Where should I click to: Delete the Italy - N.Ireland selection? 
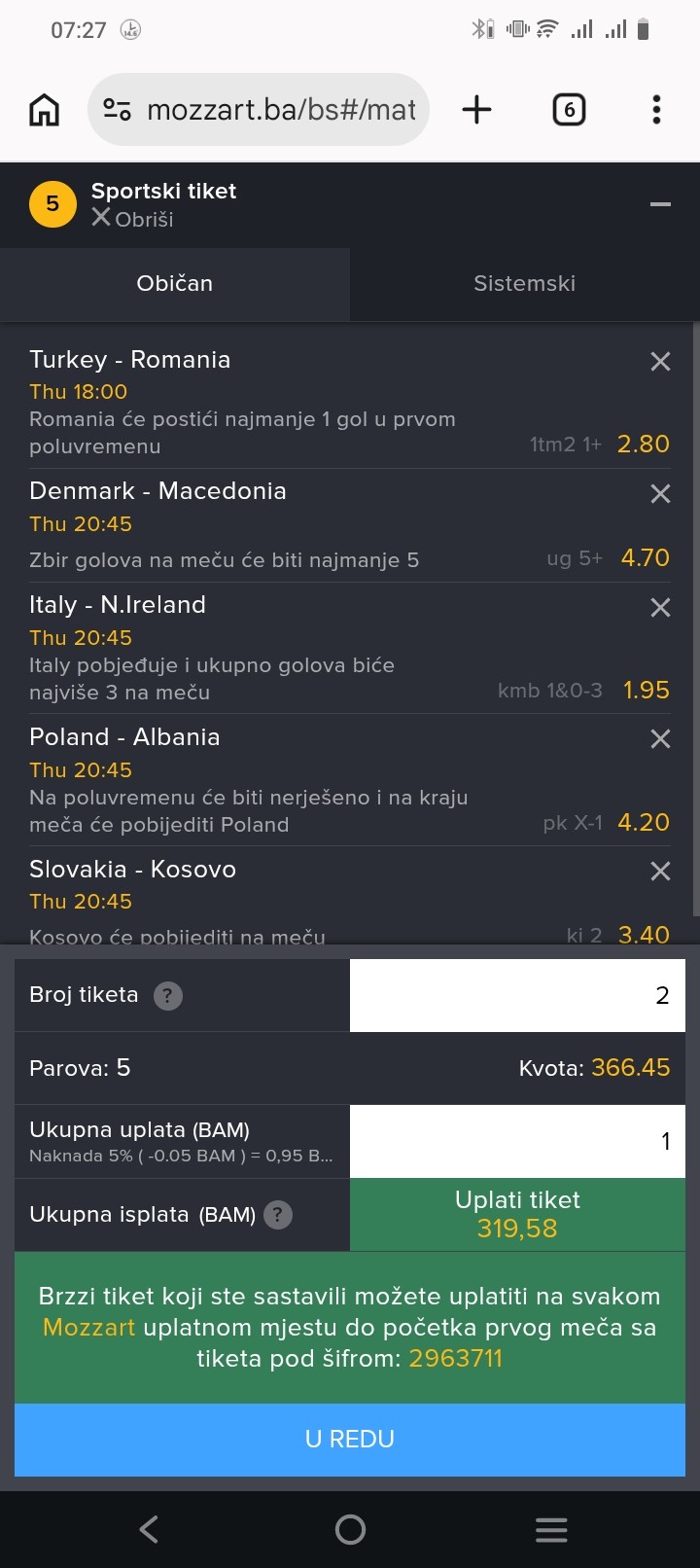(660, 608)
